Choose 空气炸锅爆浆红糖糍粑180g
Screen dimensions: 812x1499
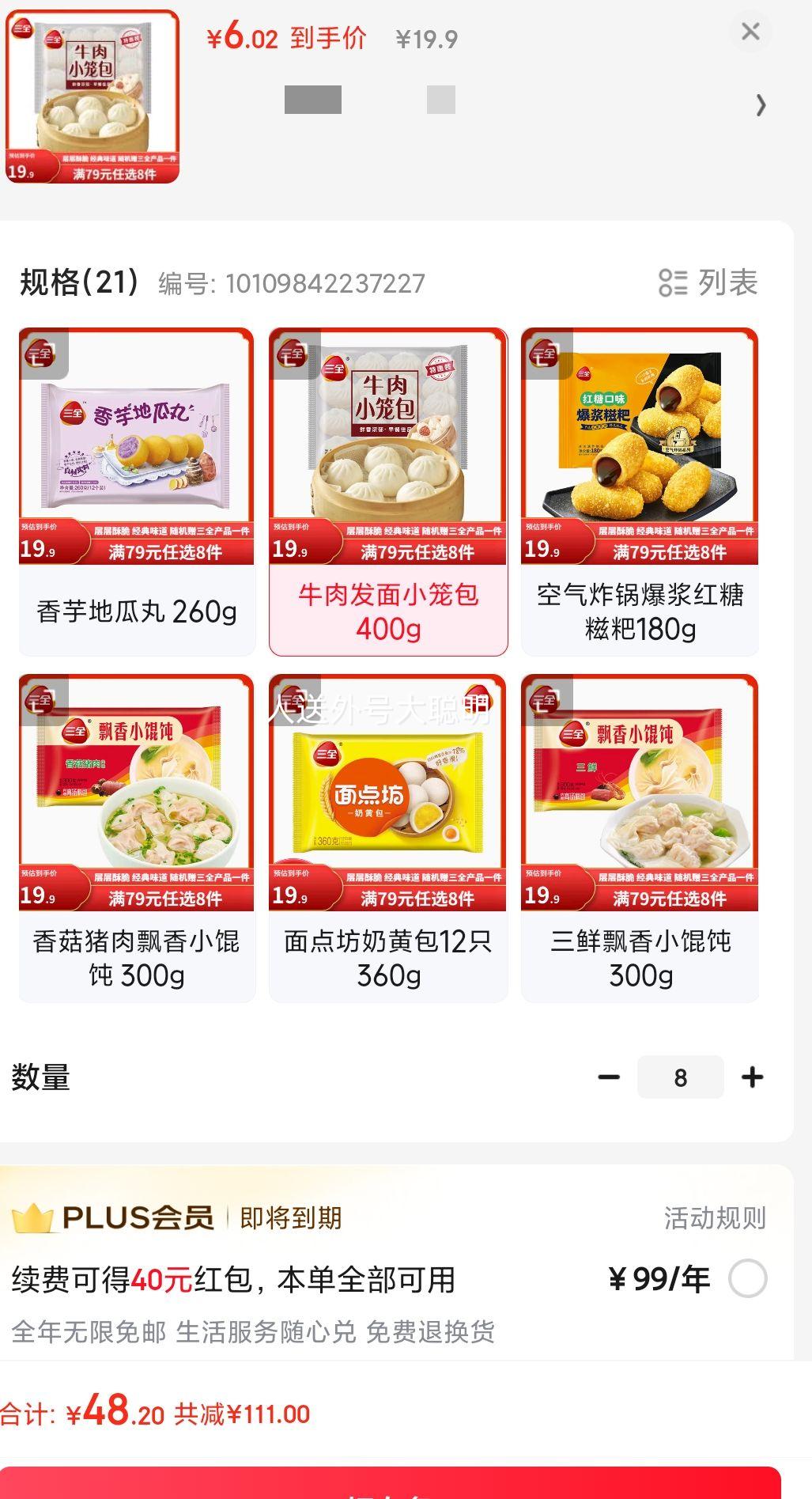tap(640, 491)
